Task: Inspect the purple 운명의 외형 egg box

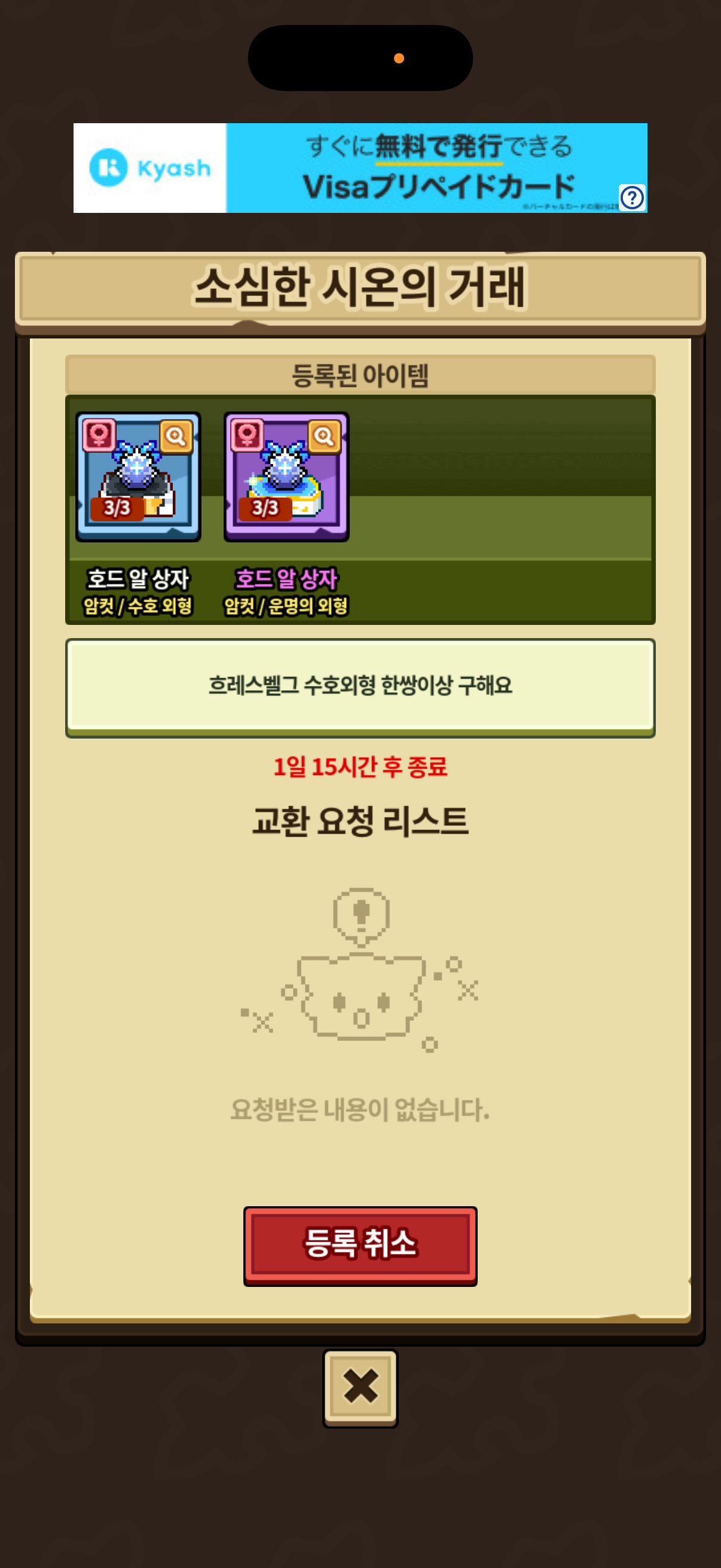Action: pos(323,437)
